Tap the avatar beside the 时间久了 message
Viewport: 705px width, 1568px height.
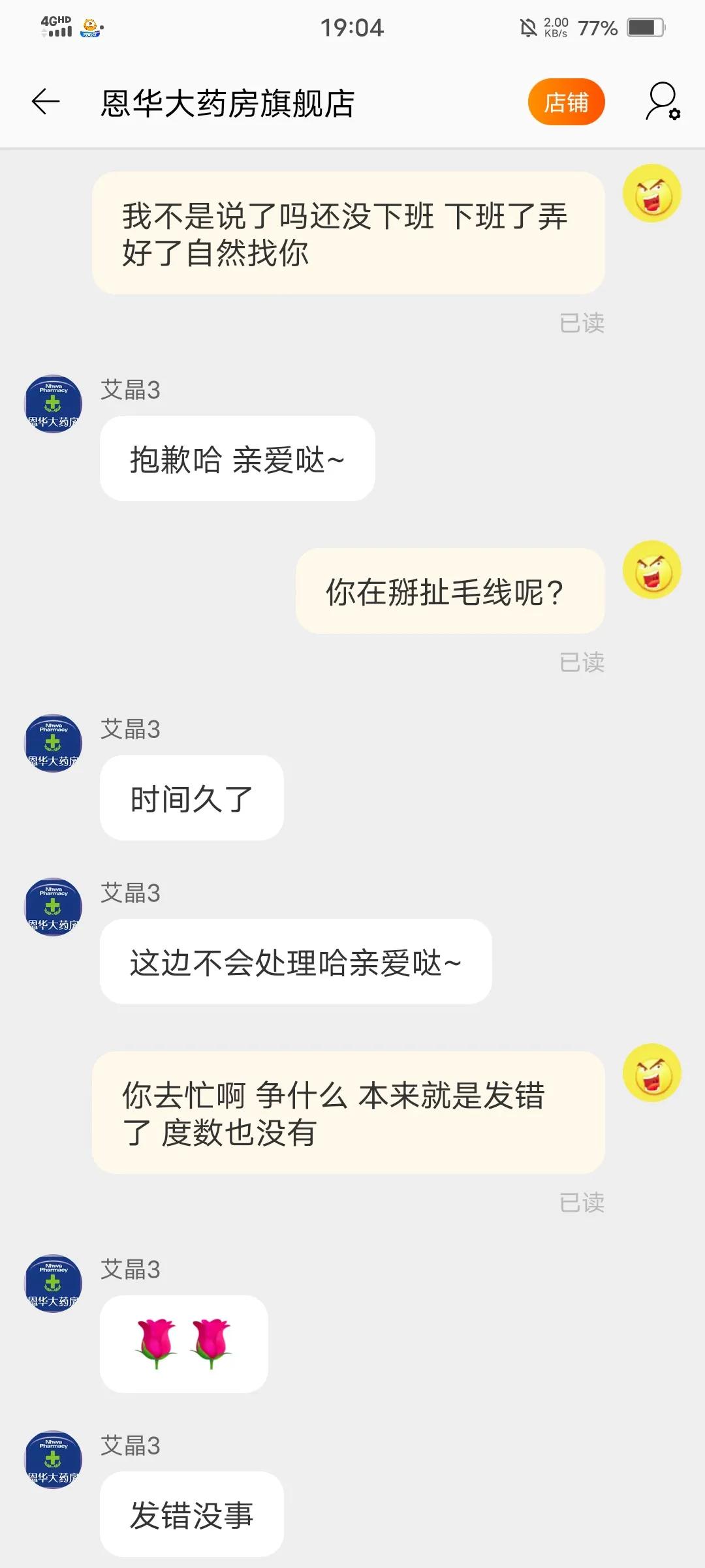point(52,743)
